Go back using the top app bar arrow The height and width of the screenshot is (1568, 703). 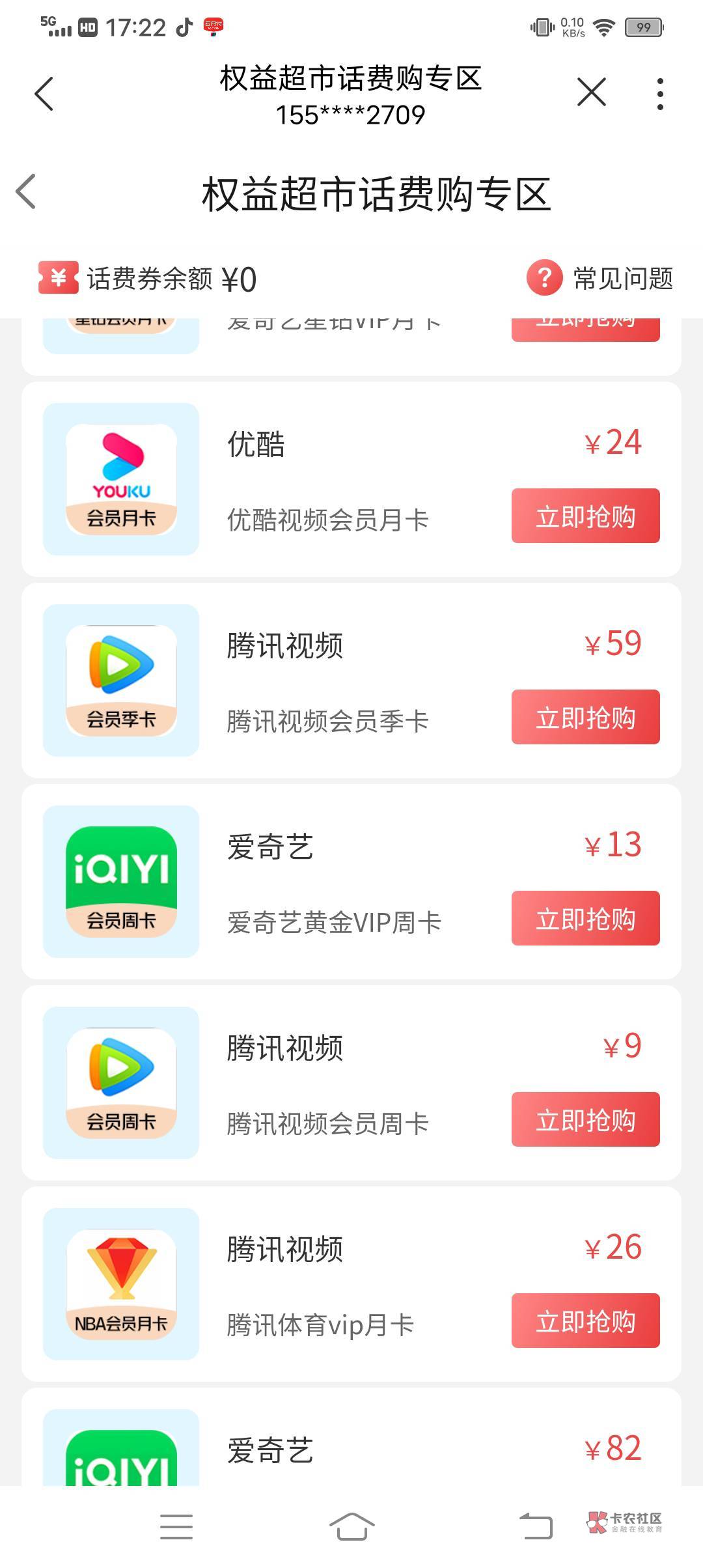(44, 94)
